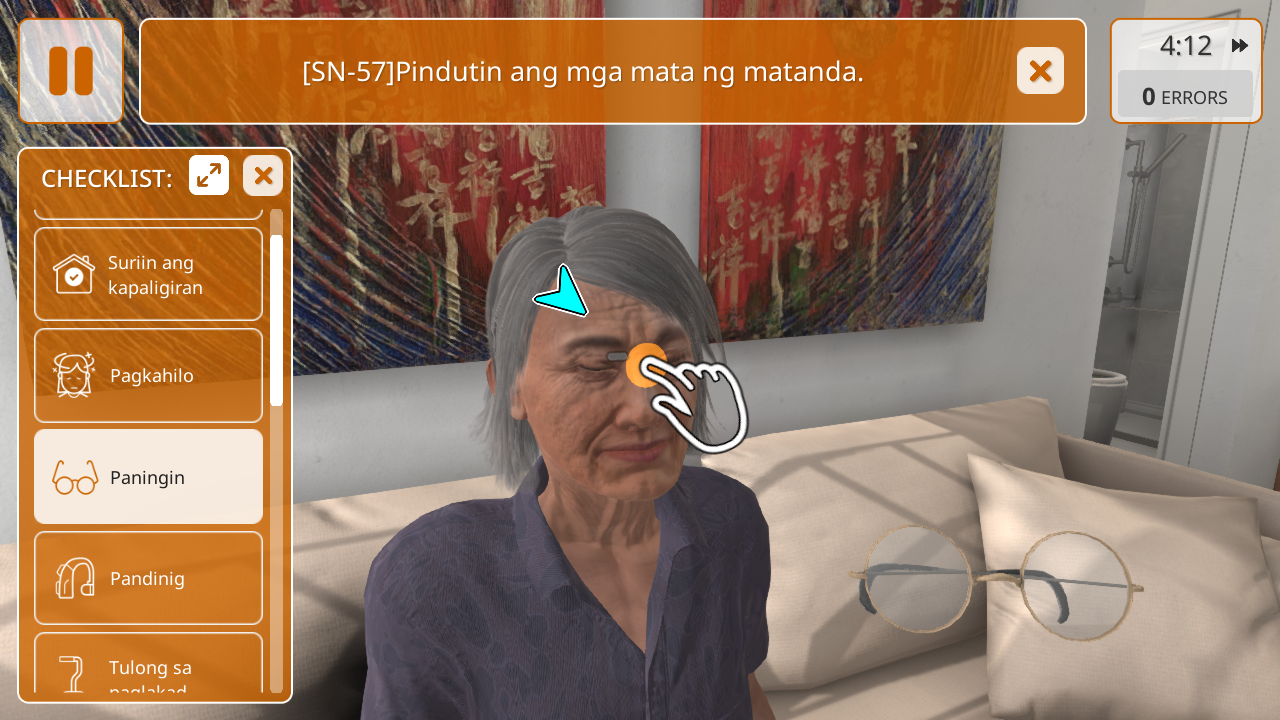Tap the orange eye marker on the elderly woman

(x=645, y=364)
